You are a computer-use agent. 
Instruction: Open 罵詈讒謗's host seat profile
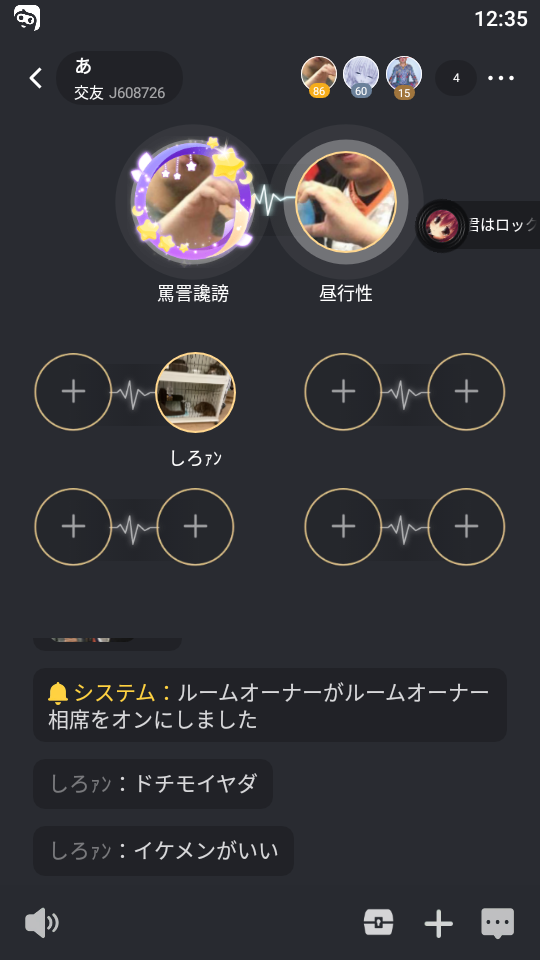coord(192,201)
